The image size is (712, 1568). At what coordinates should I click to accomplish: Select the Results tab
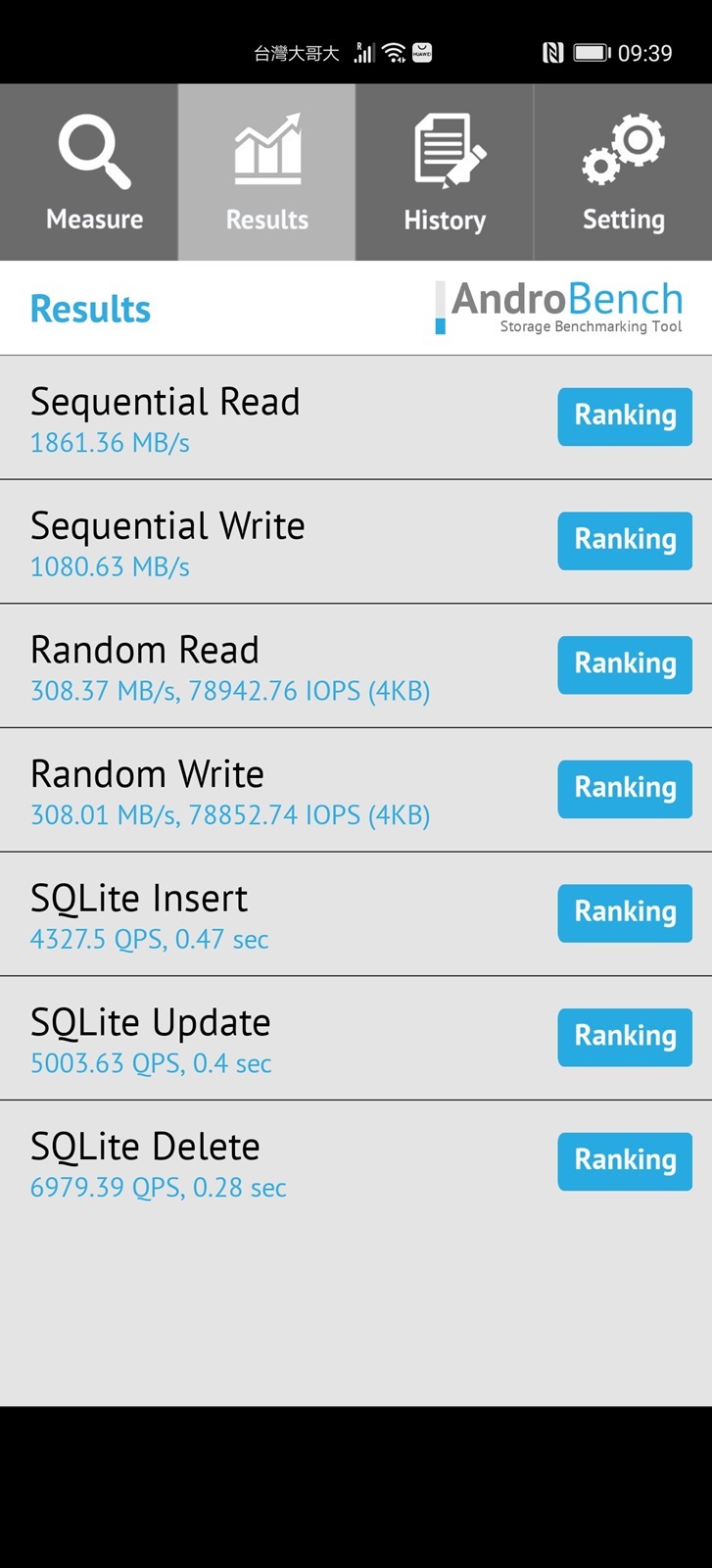pos(266,172)
